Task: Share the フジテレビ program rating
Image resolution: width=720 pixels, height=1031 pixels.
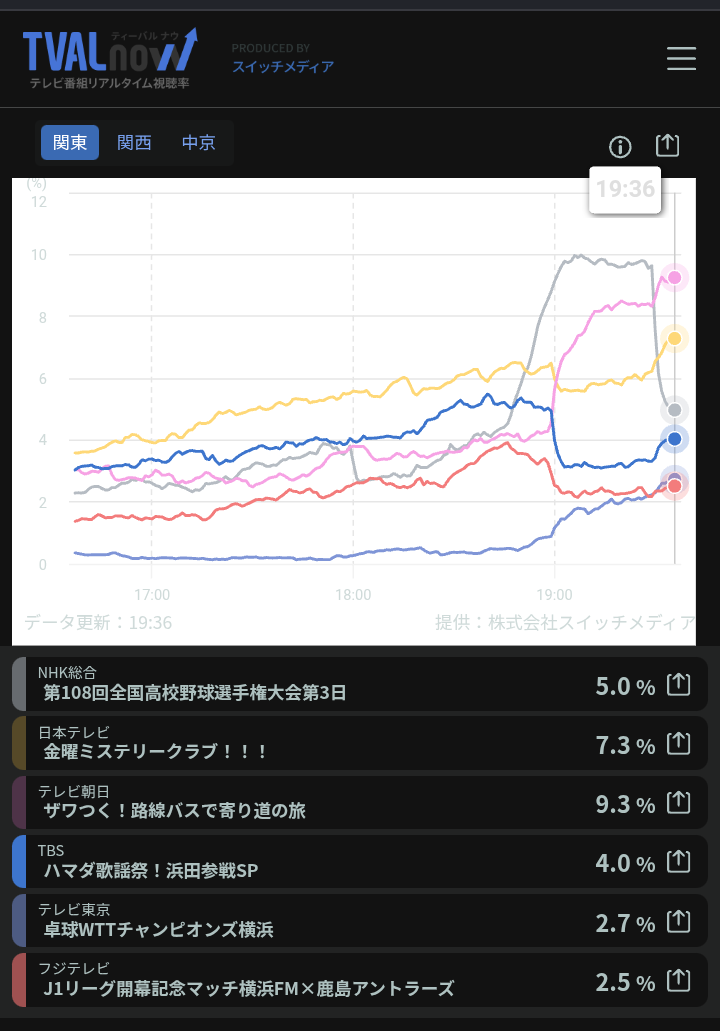Action: 679,980
